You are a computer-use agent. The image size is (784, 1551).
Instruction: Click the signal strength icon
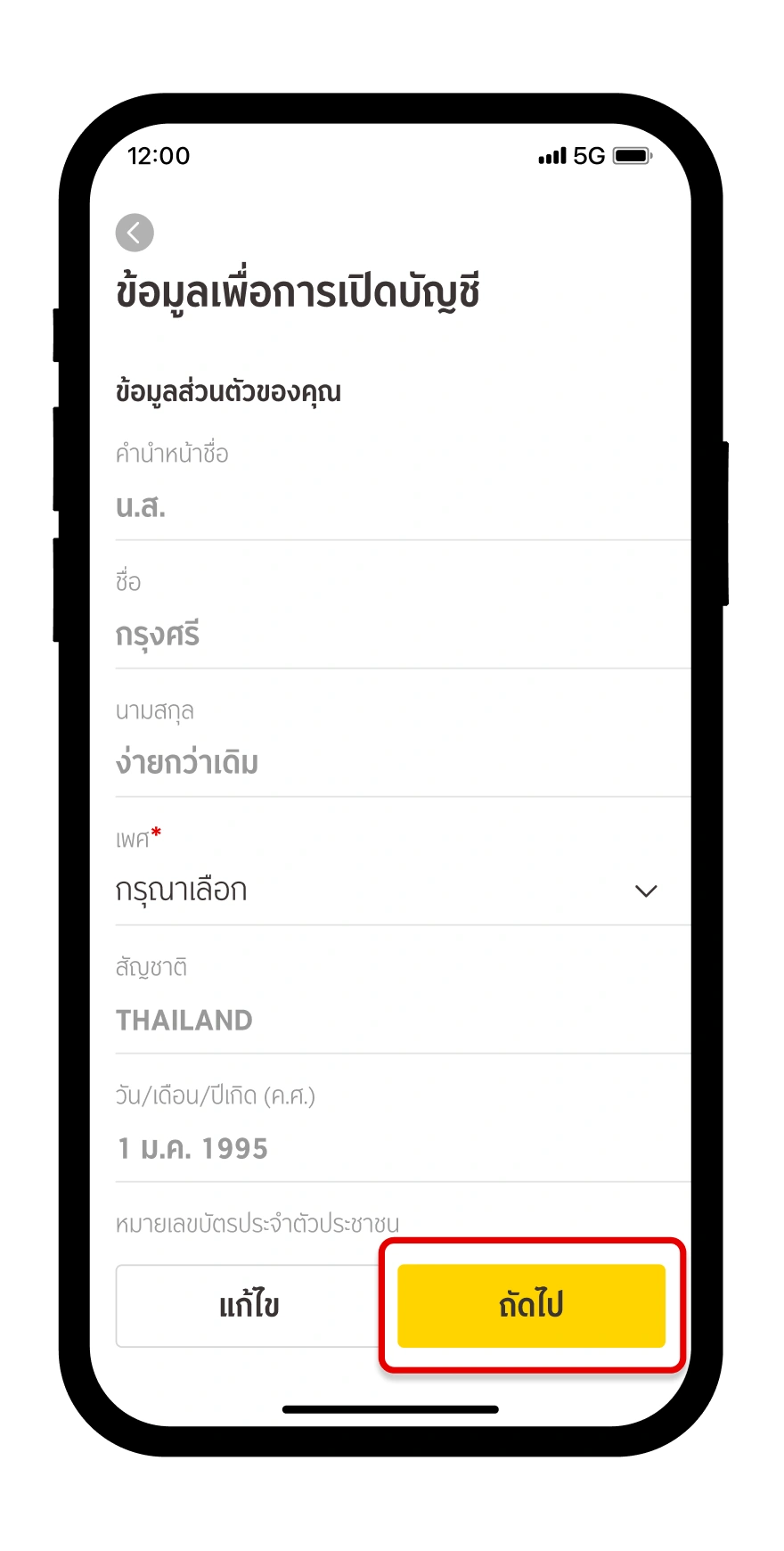point(551,155)
